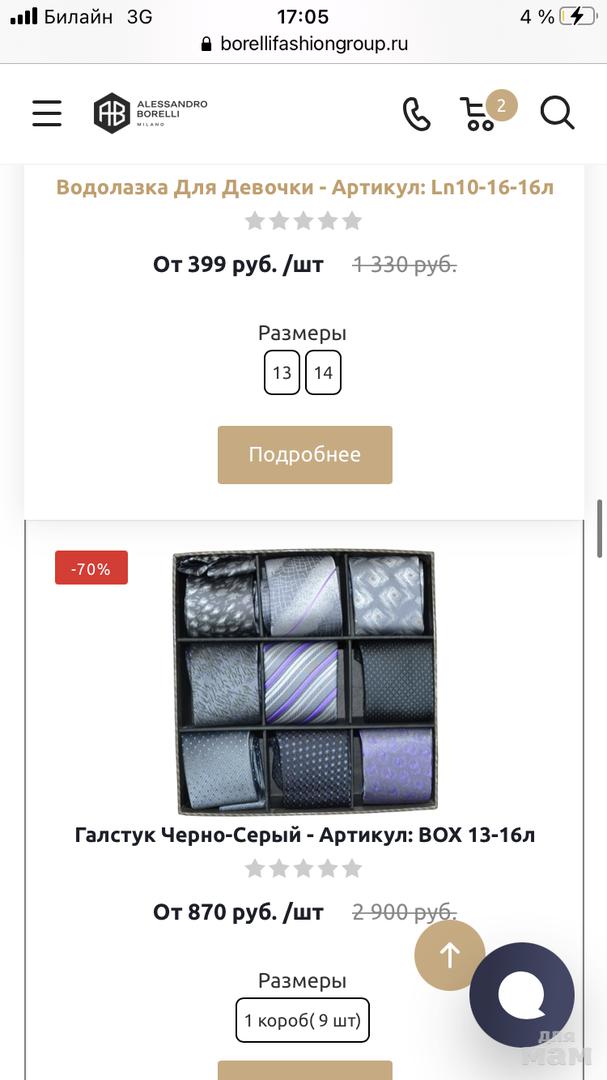Open the chat support widget
The image size is (607, 1080).
[521, 994]
